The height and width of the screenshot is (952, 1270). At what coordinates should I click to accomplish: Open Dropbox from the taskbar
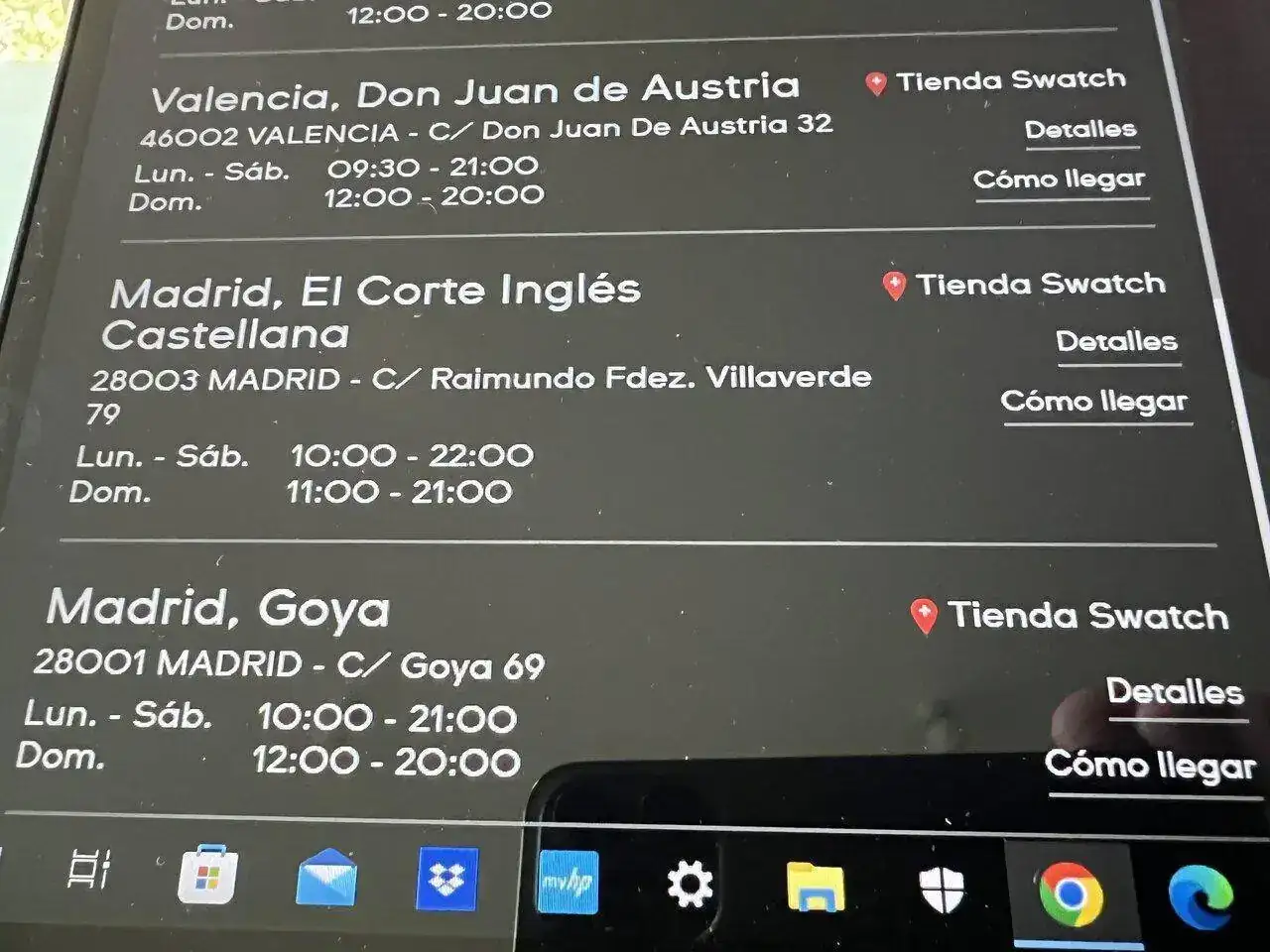[447, 880]
